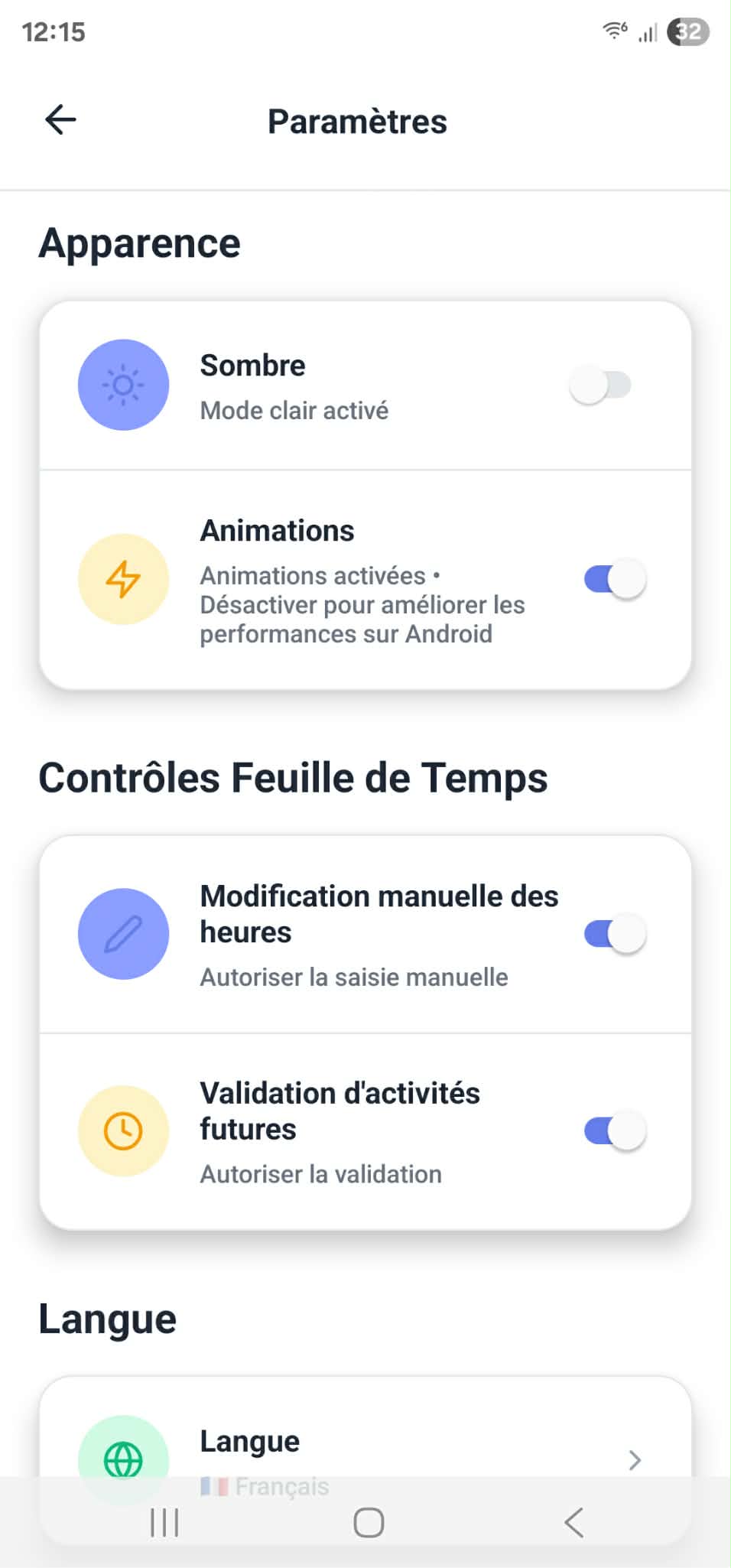Screen dimensions: 731x1568
Task: Tap the system home button
Action: coord(369,1522)
